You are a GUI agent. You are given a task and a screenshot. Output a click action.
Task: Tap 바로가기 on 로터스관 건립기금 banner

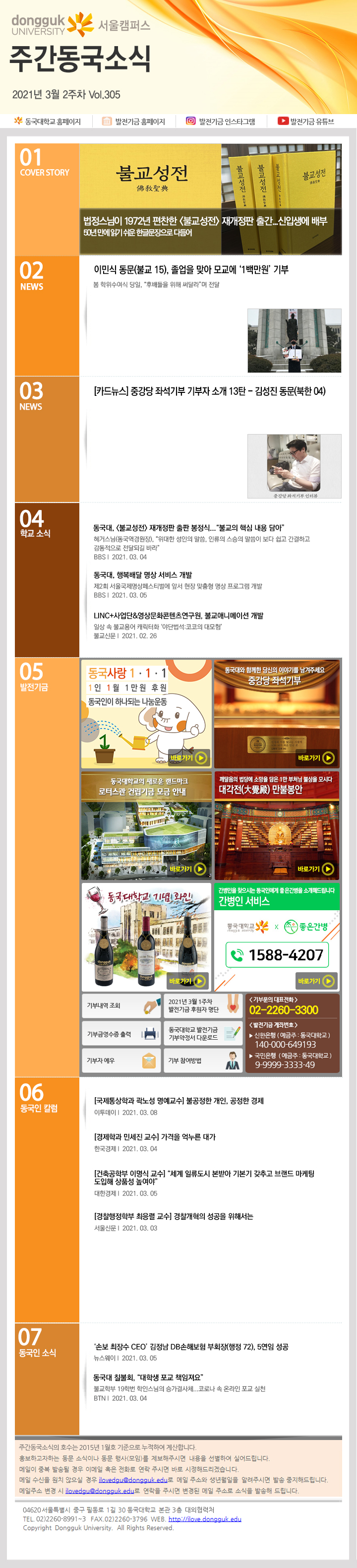188,869
